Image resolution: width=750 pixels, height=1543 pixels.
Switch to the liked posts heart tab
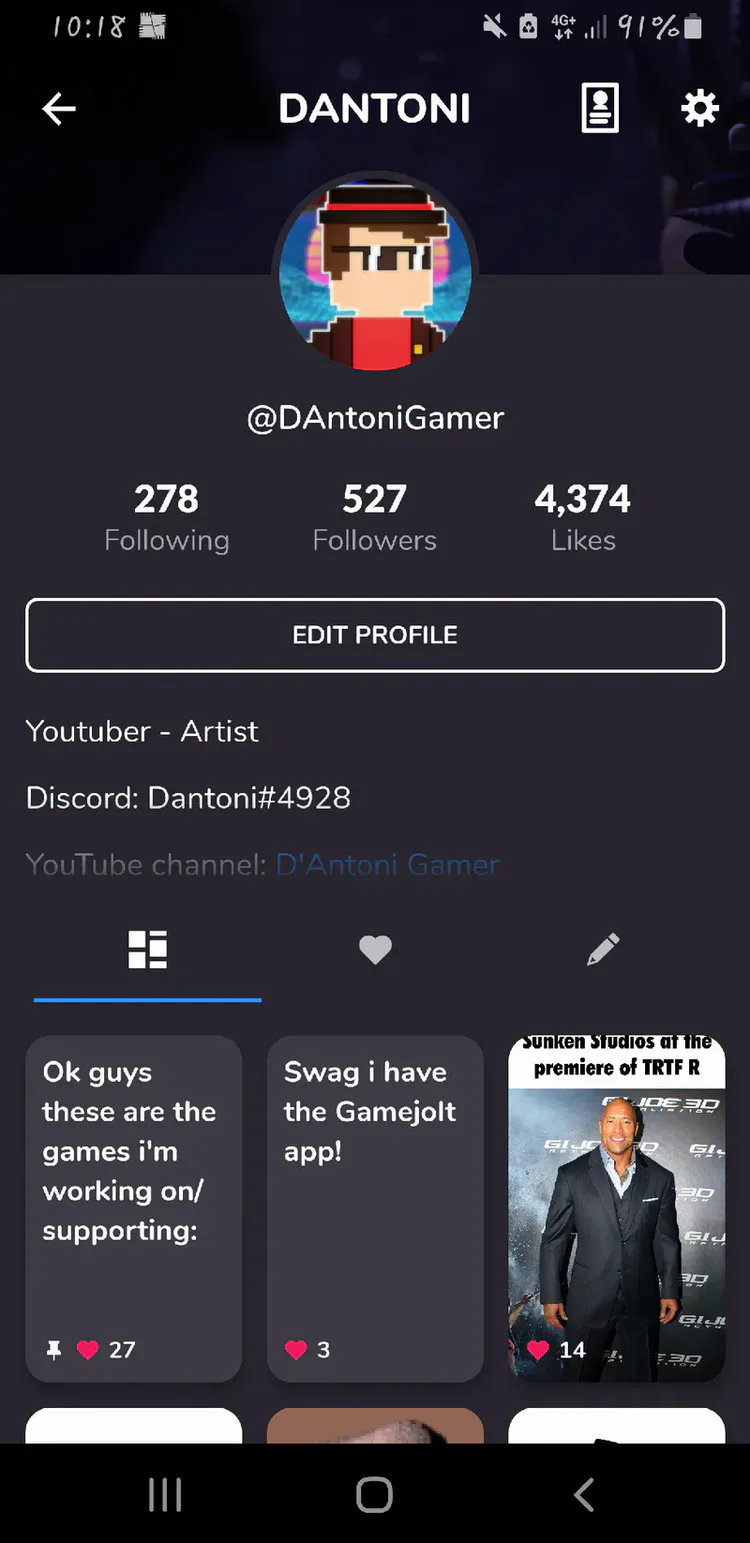pos(375,950)
